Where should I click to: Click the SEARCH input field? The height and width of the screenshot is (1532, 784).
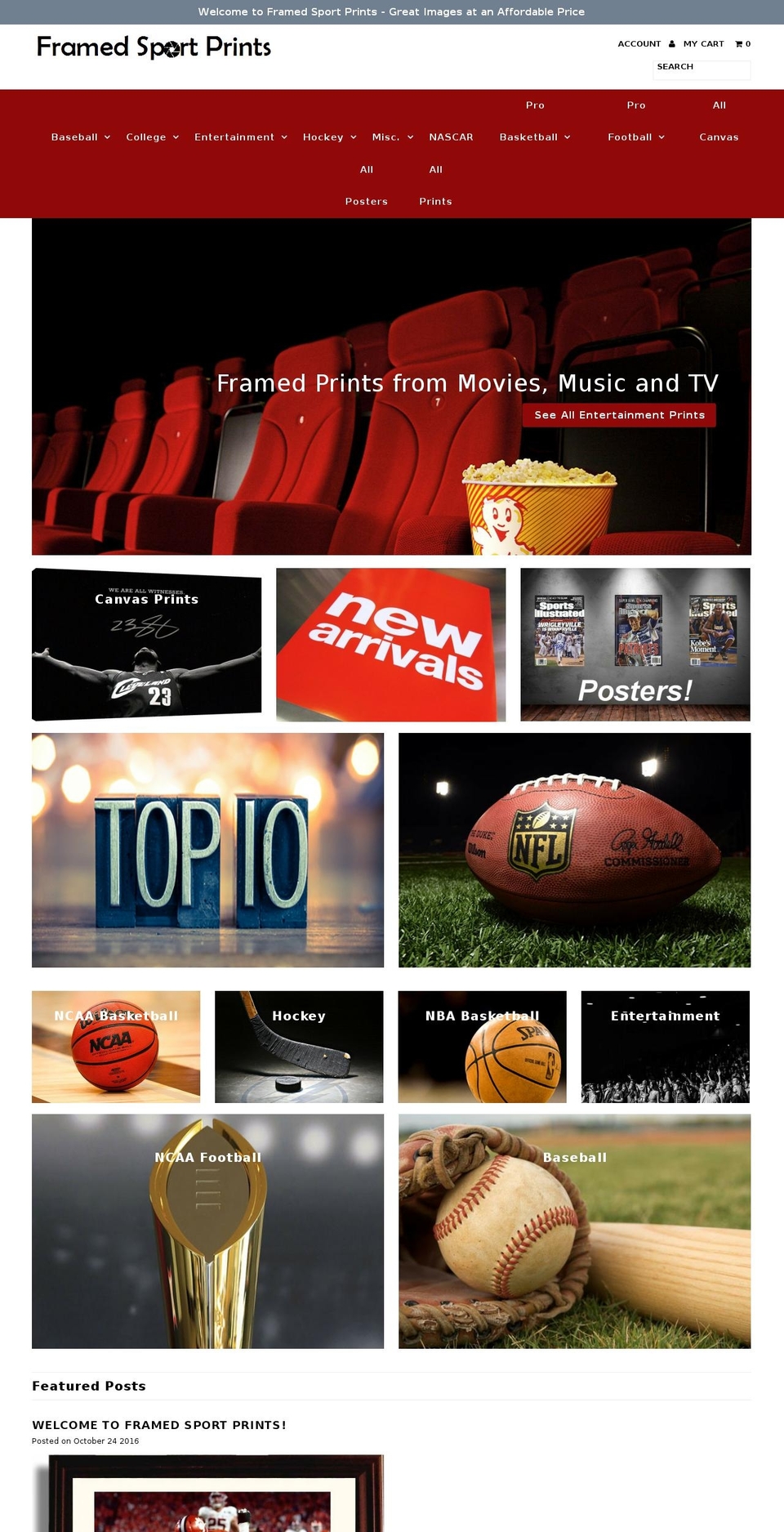tap(701, 69)
